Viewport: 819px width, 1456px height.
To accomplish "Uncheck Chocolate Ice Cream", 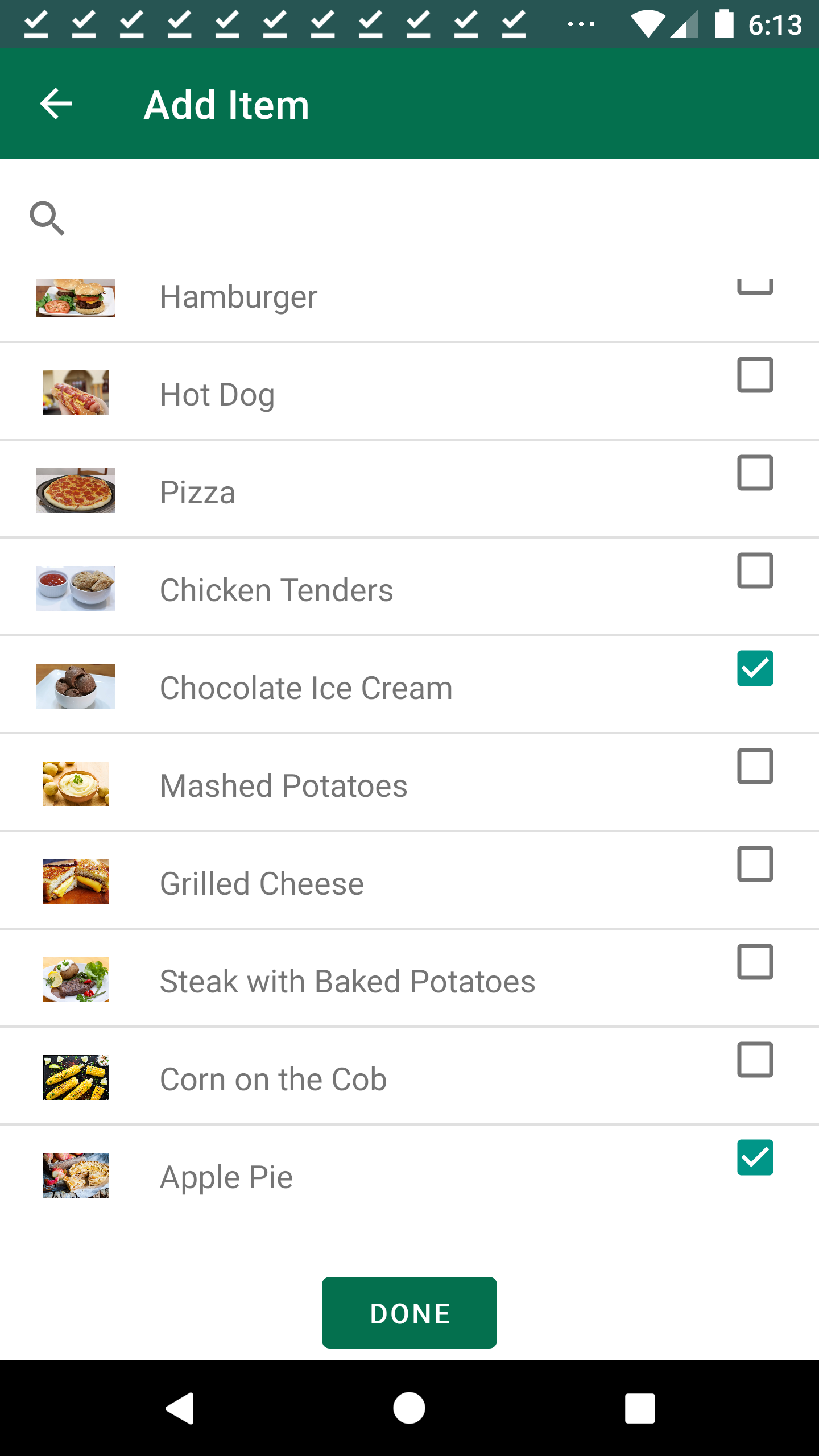I will point(754,668).
